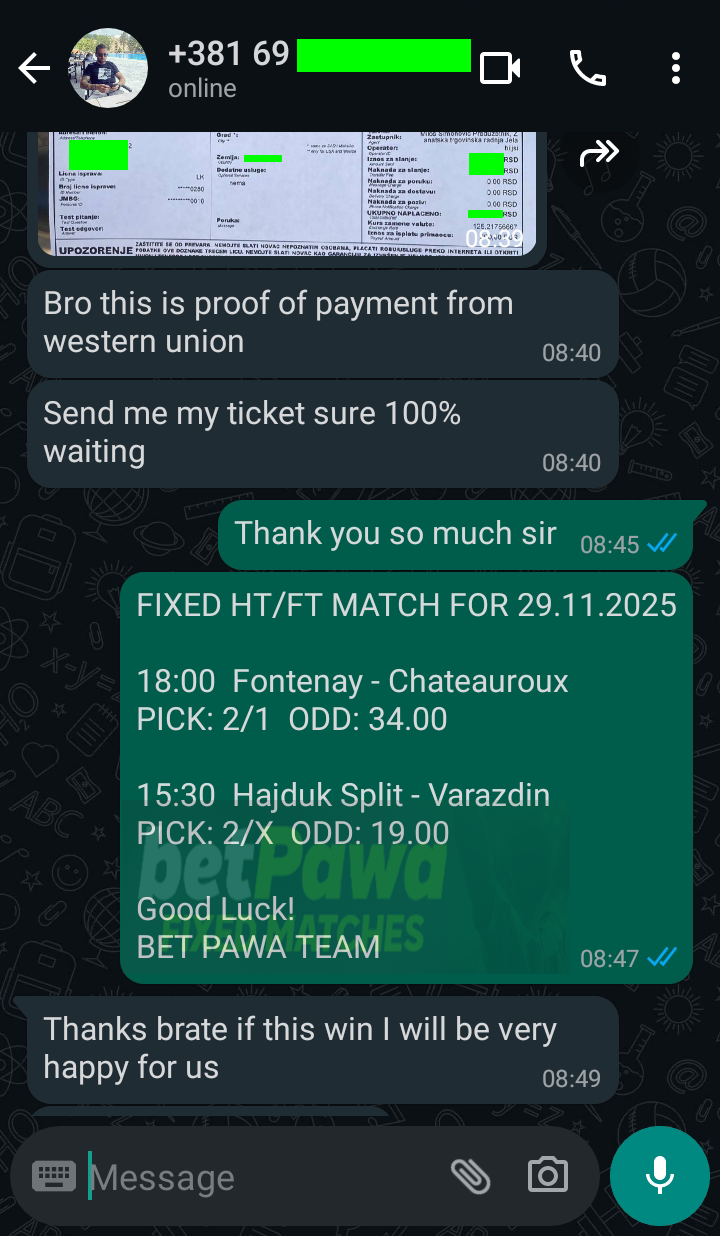
Task: Open the camera from the message input field
Action: tap(546, 1177)
